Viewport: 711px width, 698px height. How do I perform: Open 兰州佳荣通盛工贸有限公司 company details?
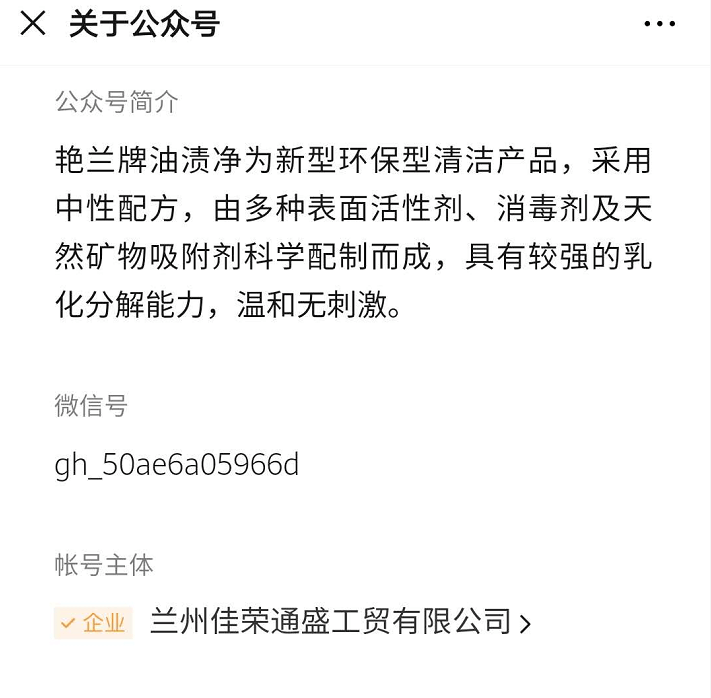coord(340,622)
